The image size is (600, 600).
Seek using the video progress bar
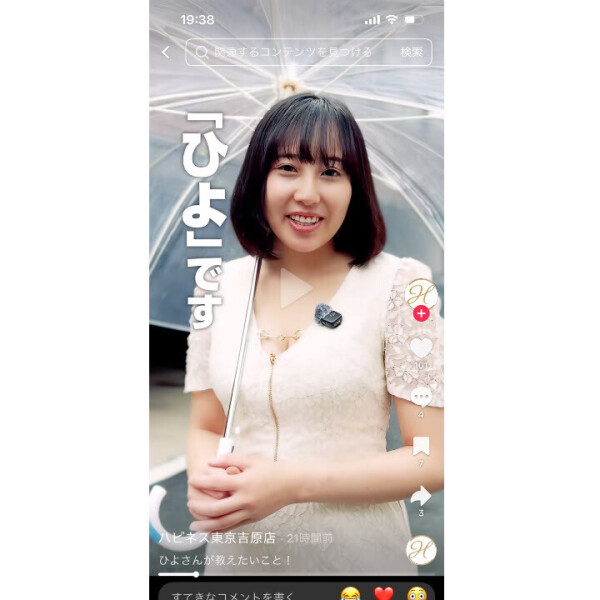coord(296,575)
